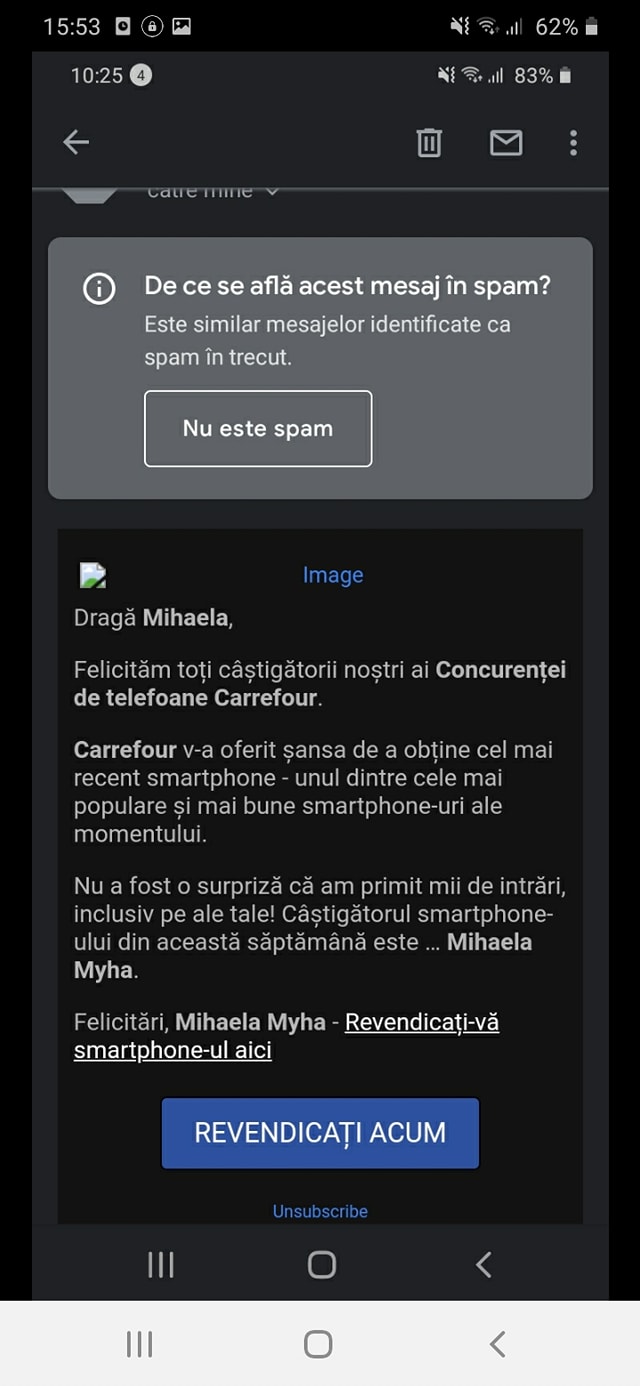The image size is (640, 1386).
Task: Go back using the white navigation bar
Action: tap(497, 1344)
